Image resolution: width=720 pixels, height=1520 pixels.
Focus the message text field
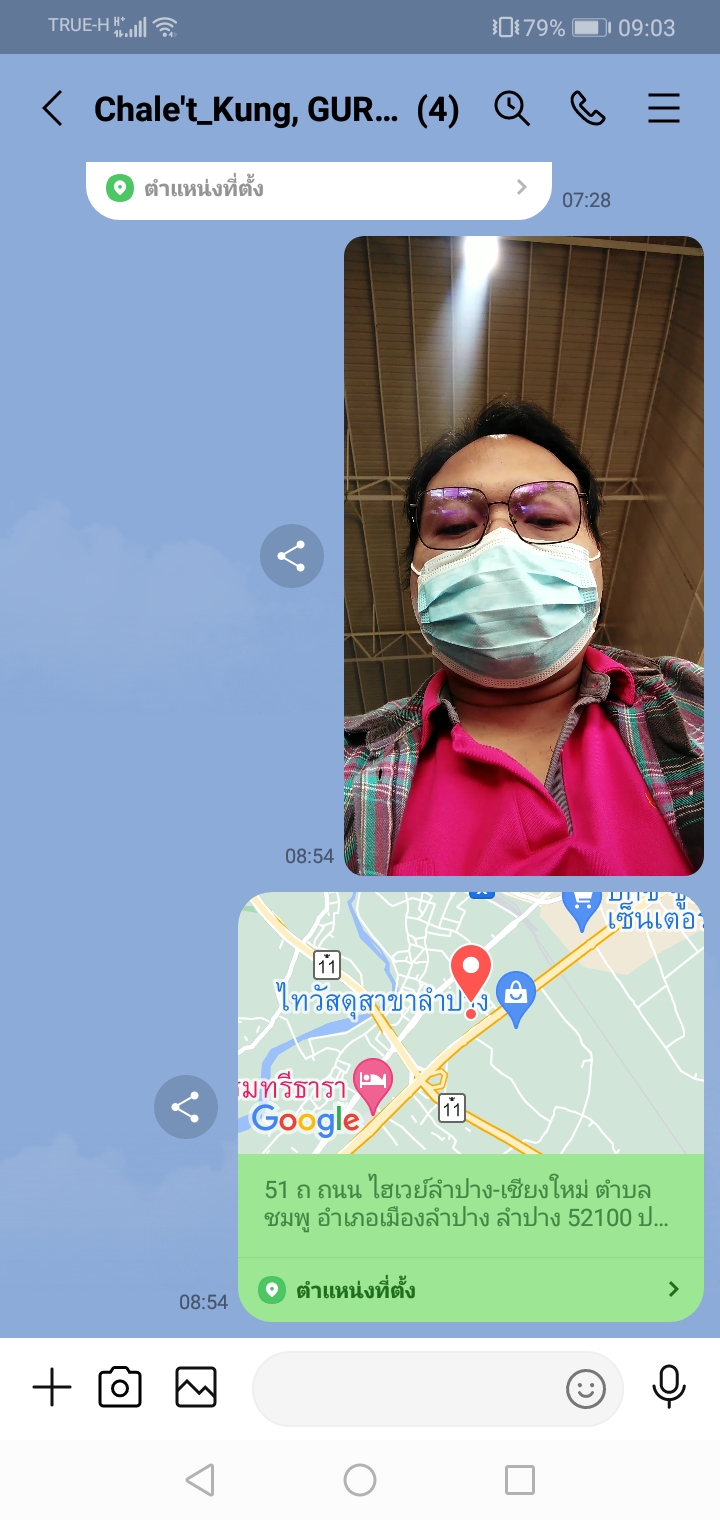(405, 1388)
